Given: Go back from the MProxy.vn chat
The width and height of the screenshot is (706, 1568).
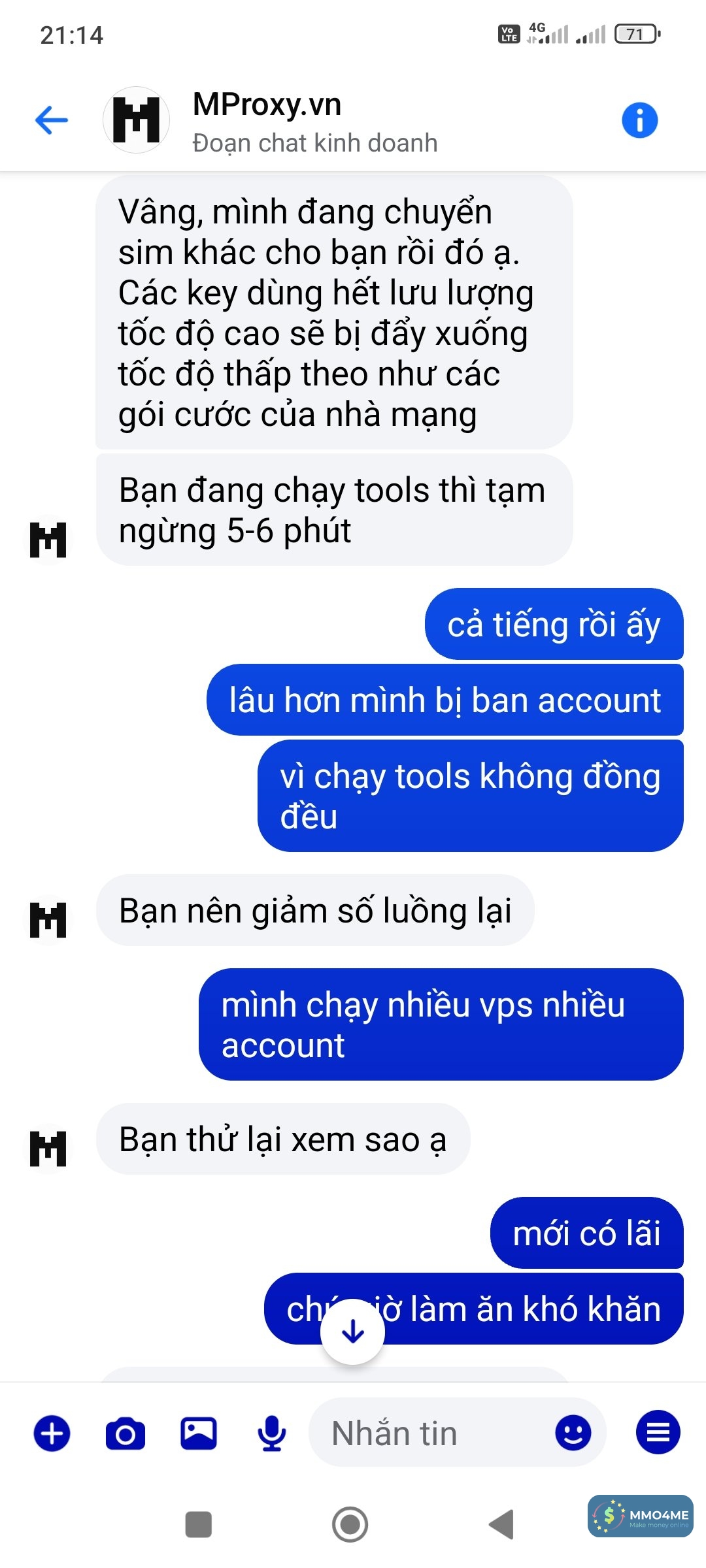Looking at the screenshot, I should (x=52, y=120).
